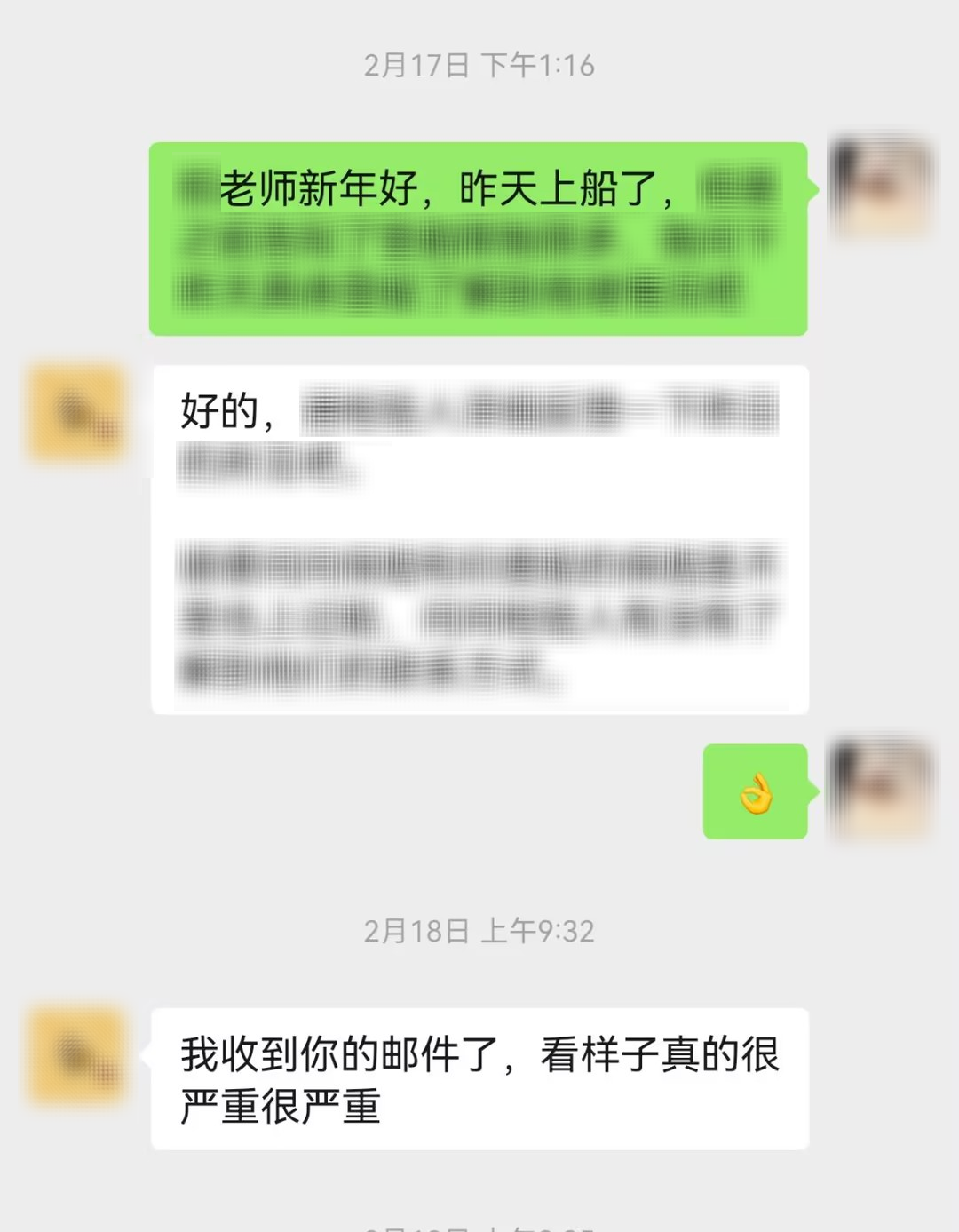Screen dimensions: 959x1232
Task: Open the avatar beside the OK emoji message
Action: click(x=880, y=789)
